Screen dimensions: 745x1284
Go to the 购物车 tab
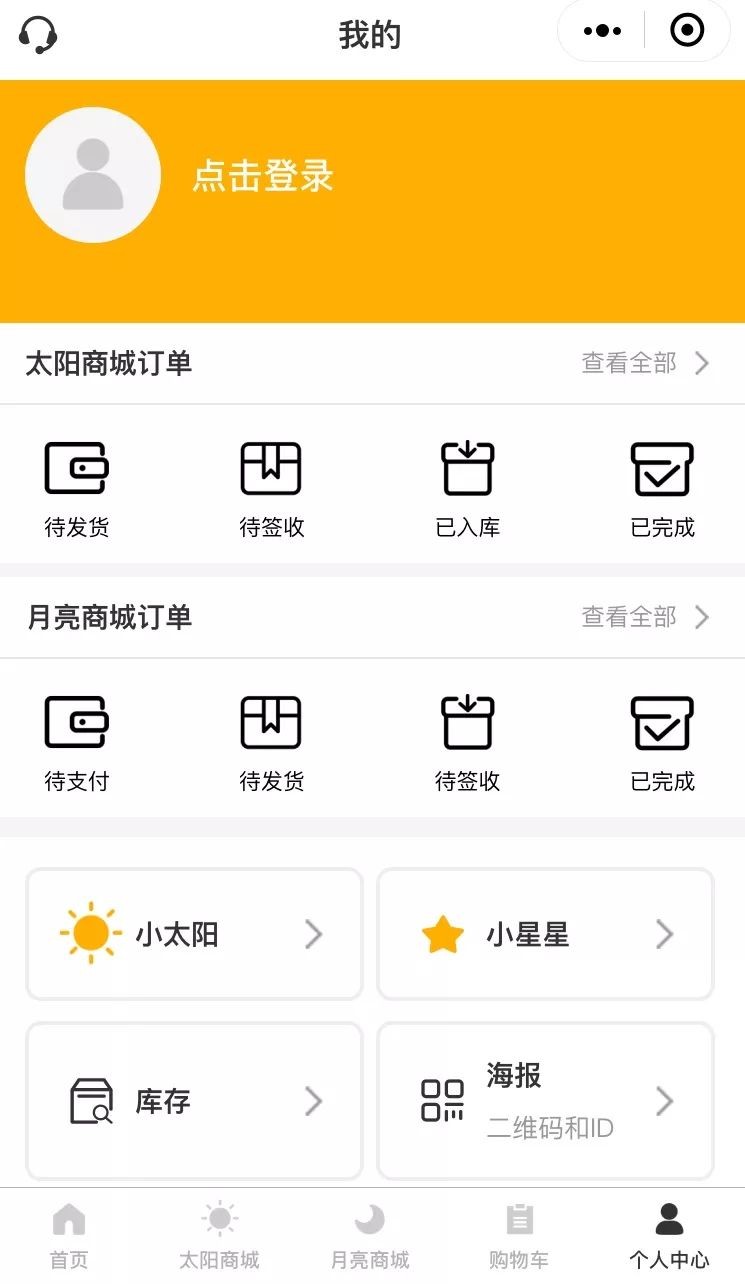coord(519,1236)
